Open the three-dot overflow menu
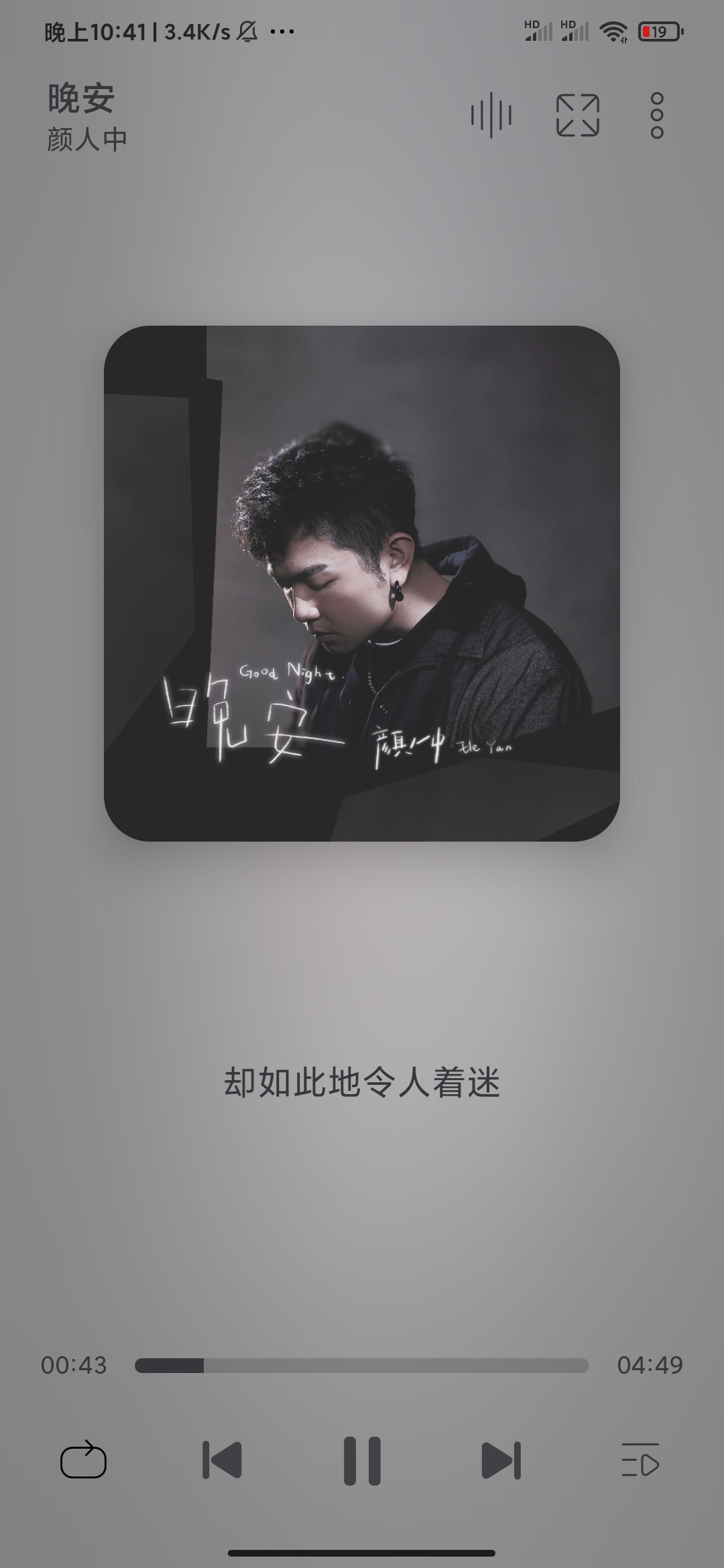724x1568 pixels. click(x=657, y=115)
